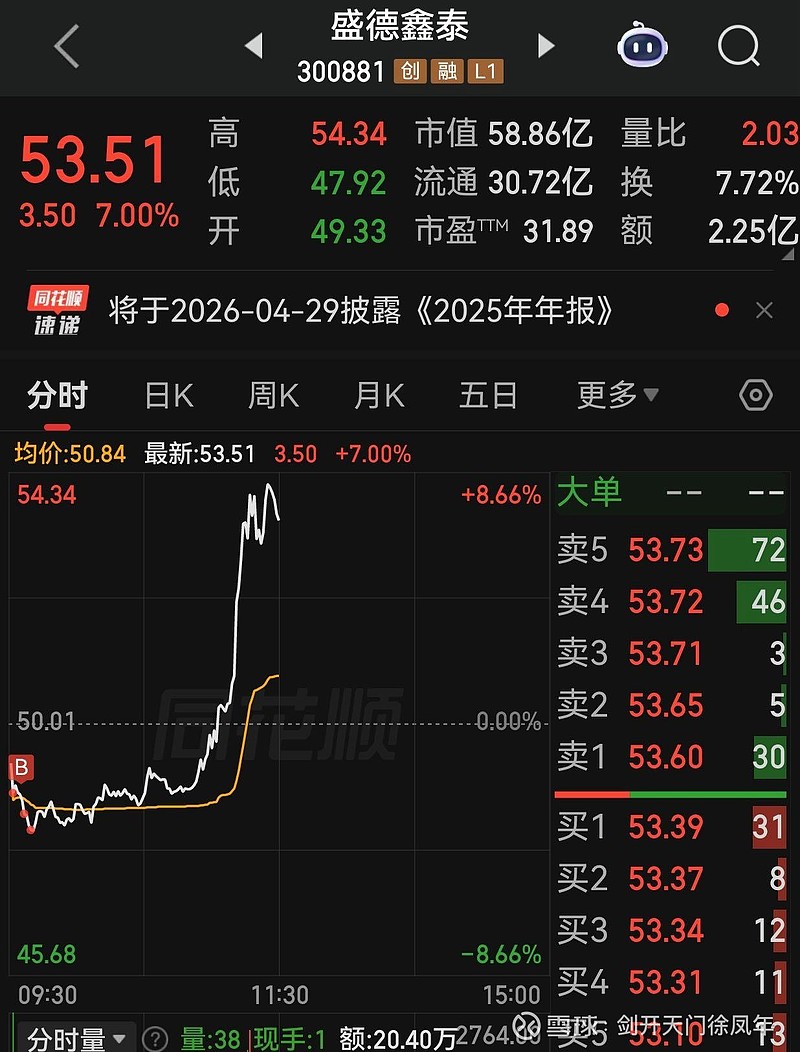Open the AI robot assistant
Screen dimensions: 800x1052
coord(642,44)
